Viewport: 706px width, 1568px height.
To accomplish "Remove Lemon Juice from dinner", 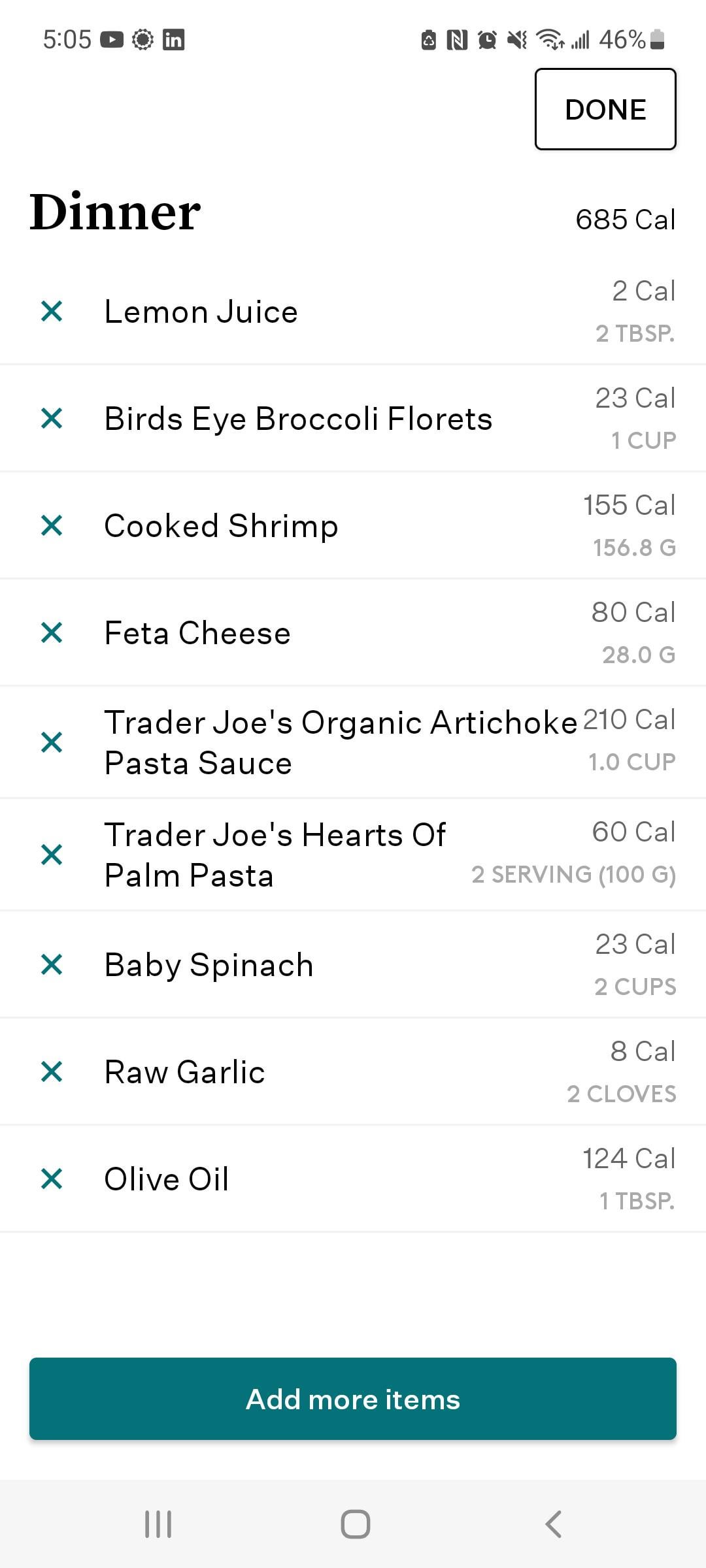I will click(52, 312).
